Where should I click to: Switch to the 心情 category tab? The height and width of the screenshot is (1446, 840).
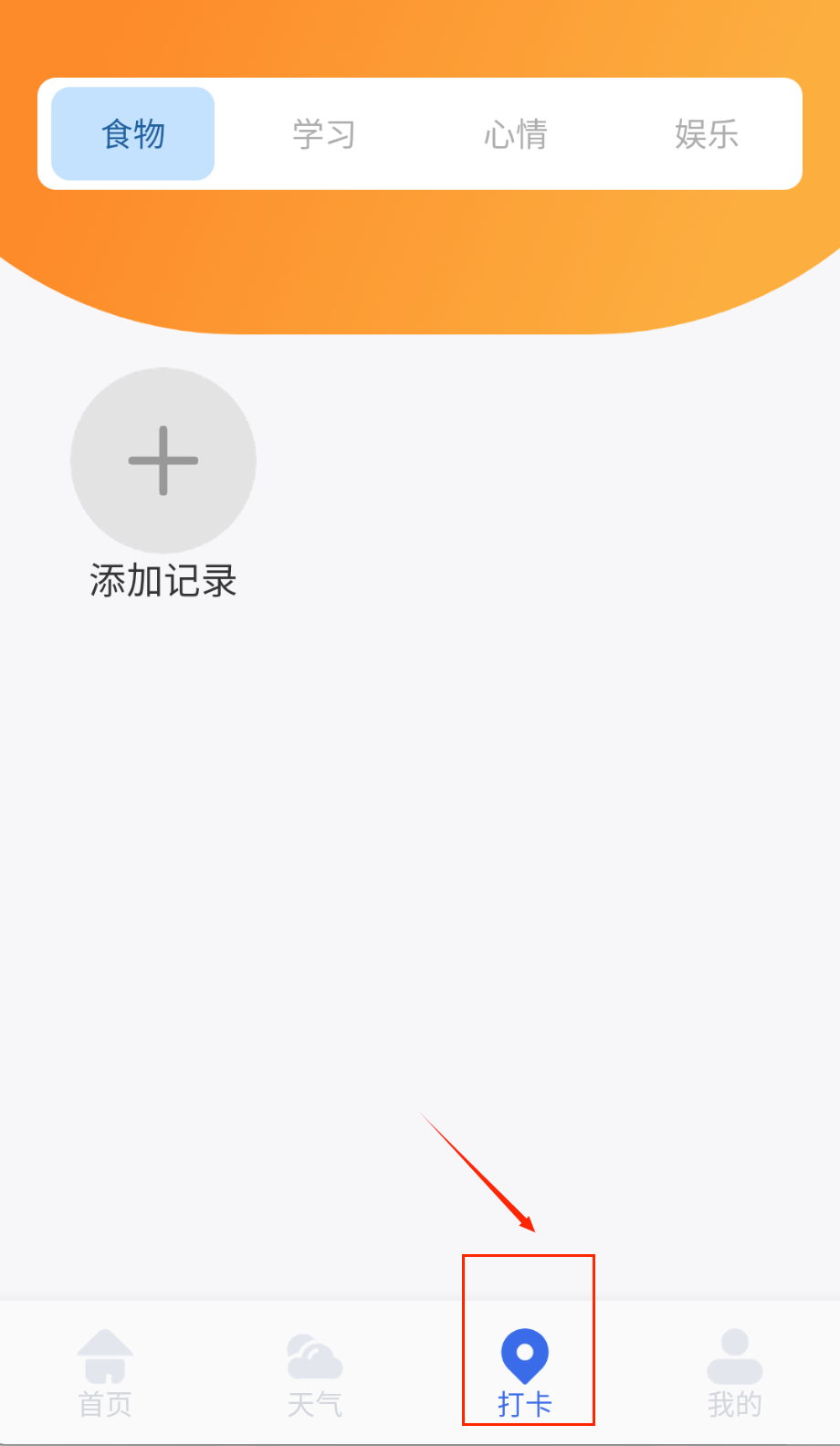point(515,134)
